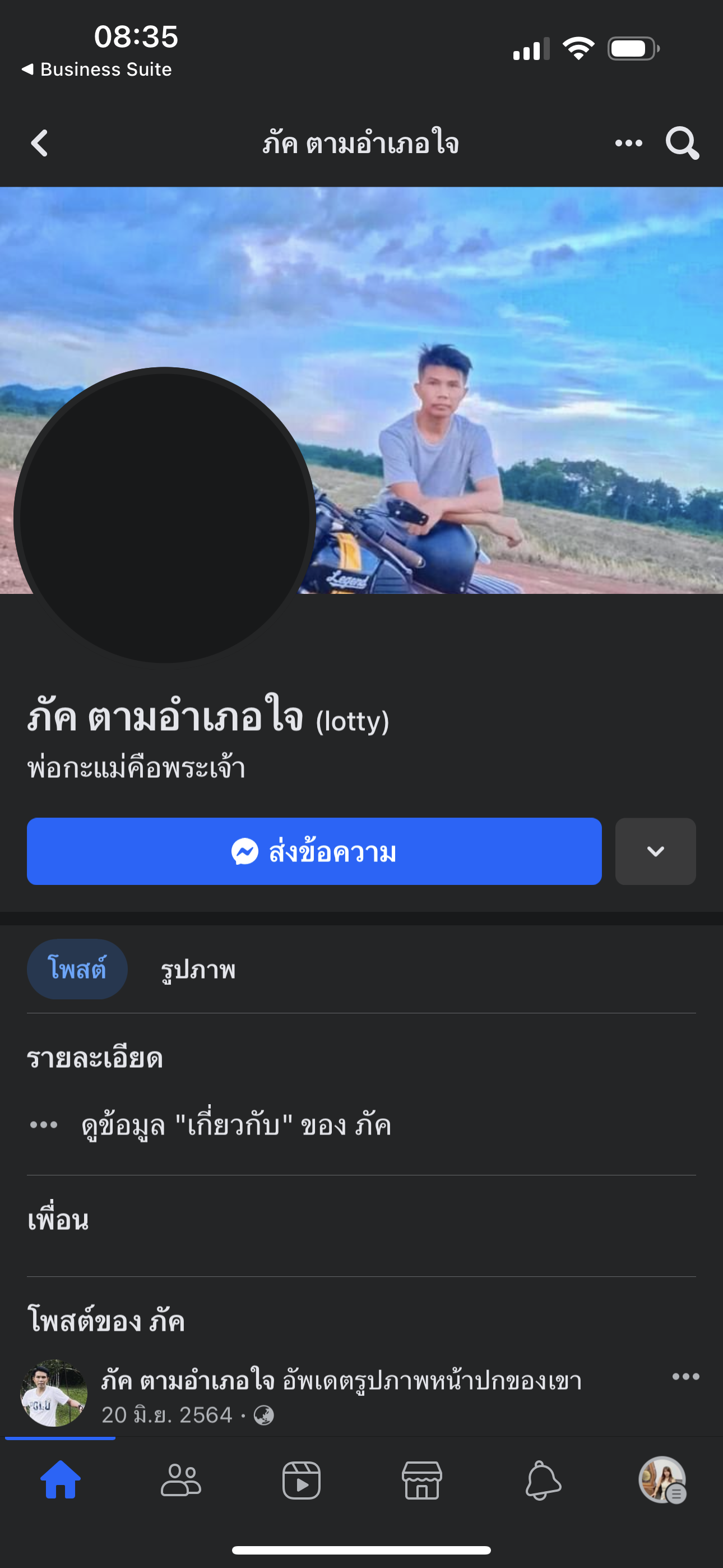Go to the Home feed tab
This screenshot has height=1568, width=723.
[61, 1479]
